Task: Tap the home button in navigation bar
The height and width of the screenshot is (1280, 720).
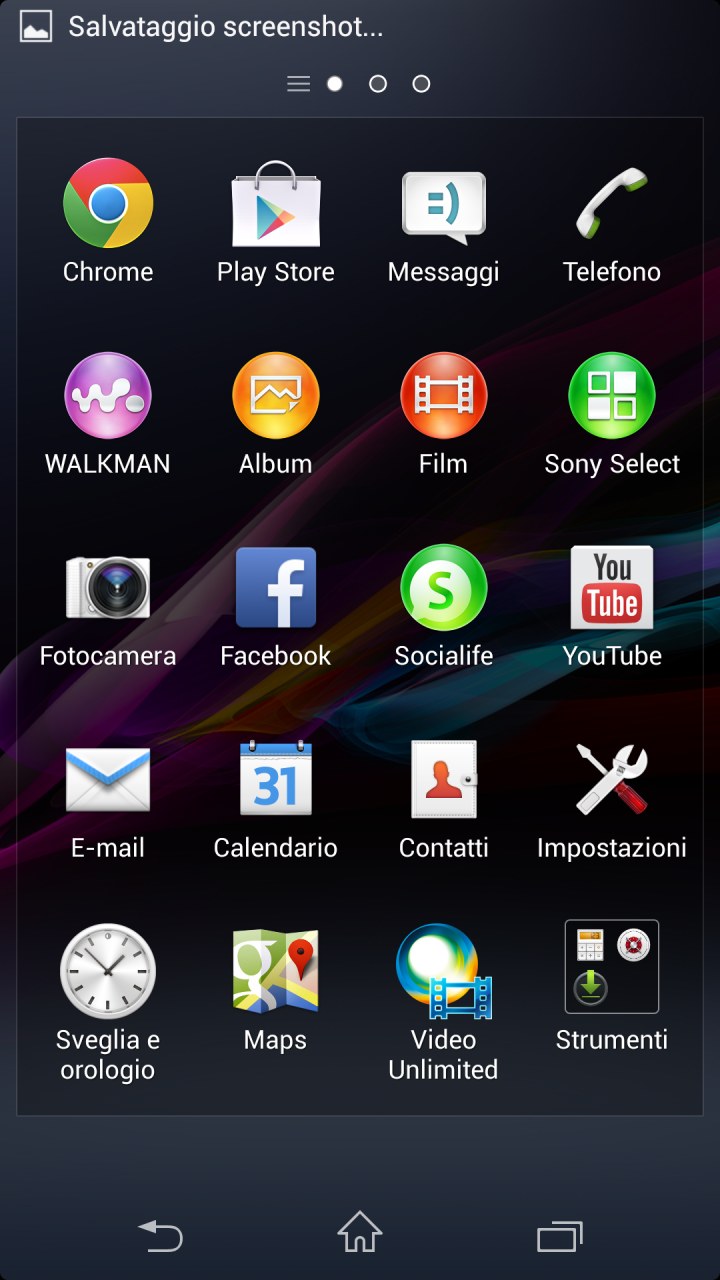Action: [360, 1232]
